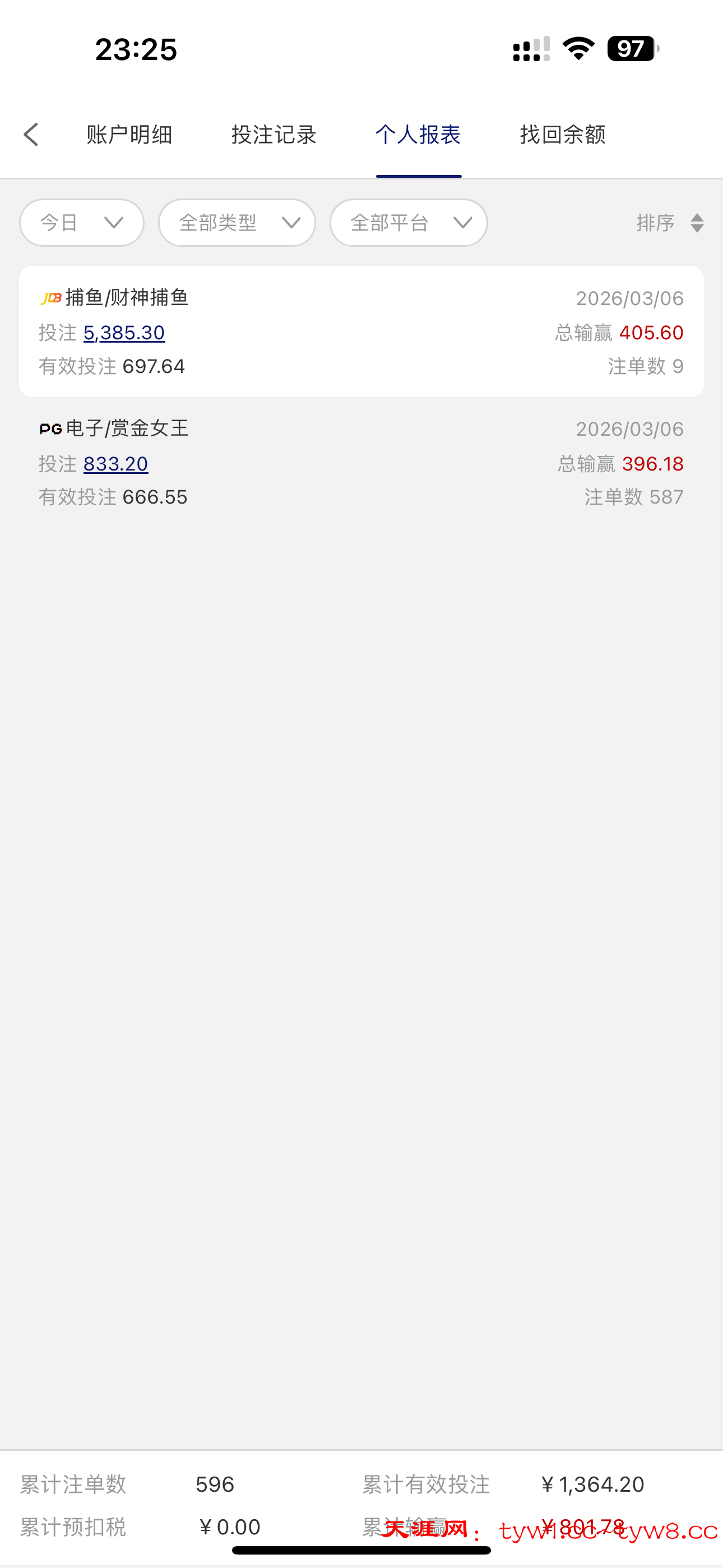The height and width of the screenshot is (1568, 723).
Task: Switch to the 找回余额 tab
Action: click(x=562, y=135)
